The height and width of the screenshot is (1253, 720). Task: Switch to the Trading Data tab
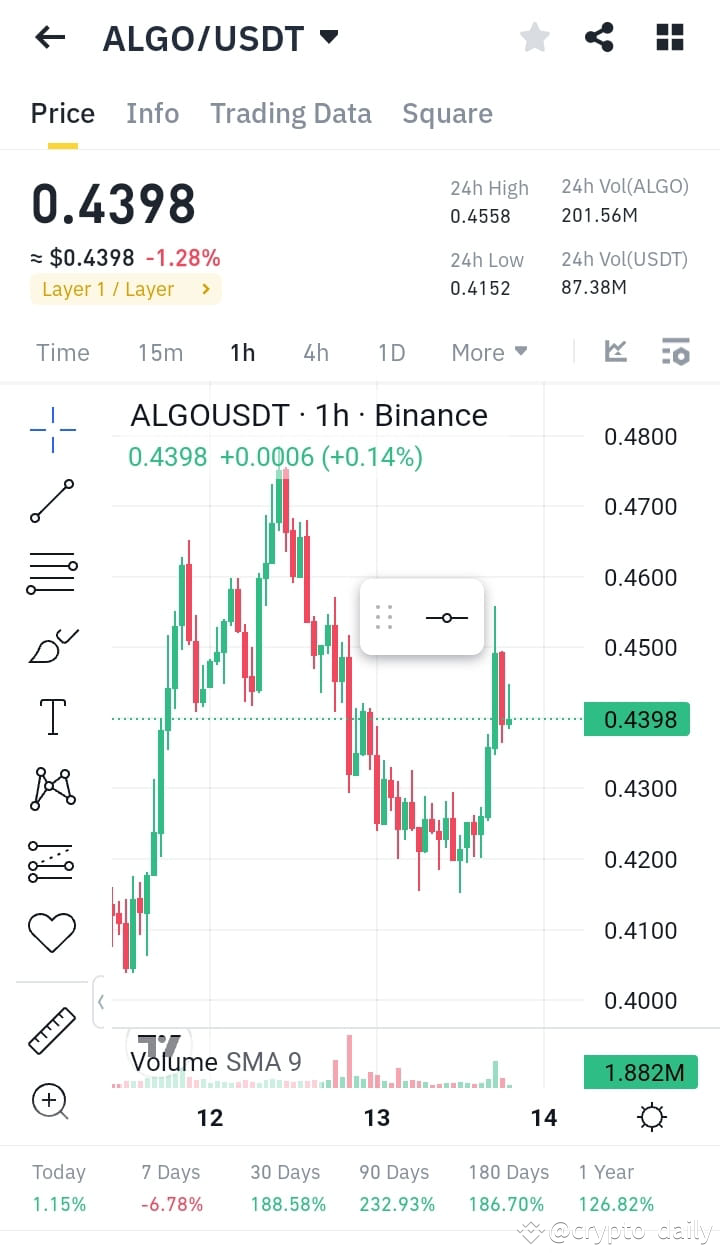[290, 113]
